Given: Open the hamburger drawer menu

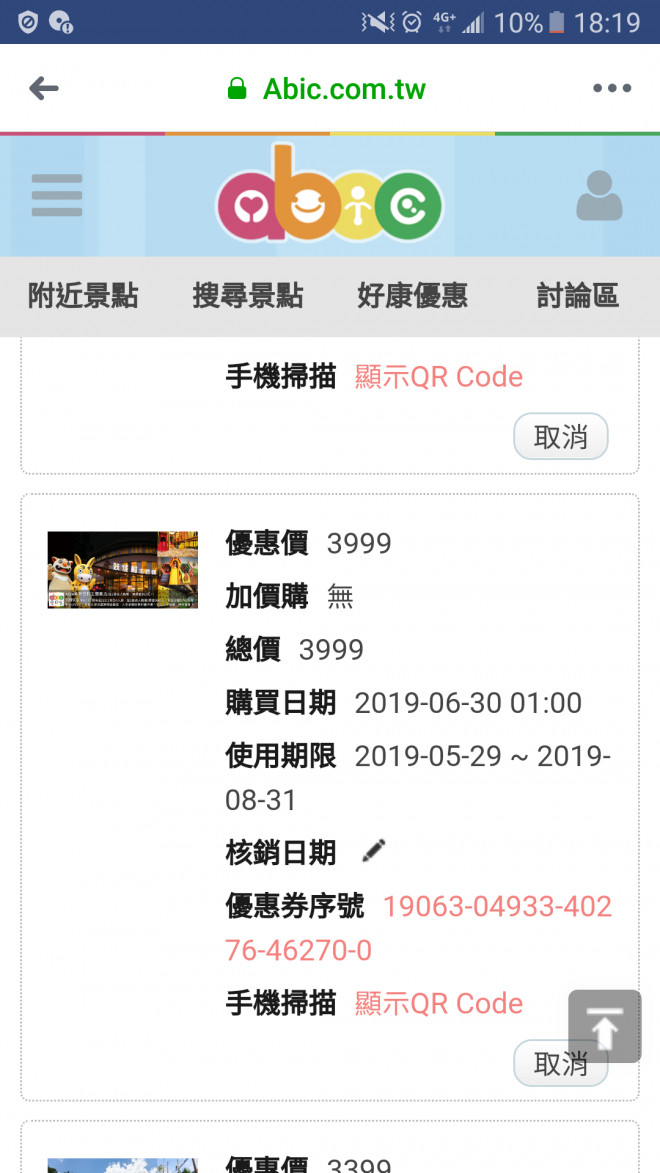Looking at the screenshot, I should (57, 196).
